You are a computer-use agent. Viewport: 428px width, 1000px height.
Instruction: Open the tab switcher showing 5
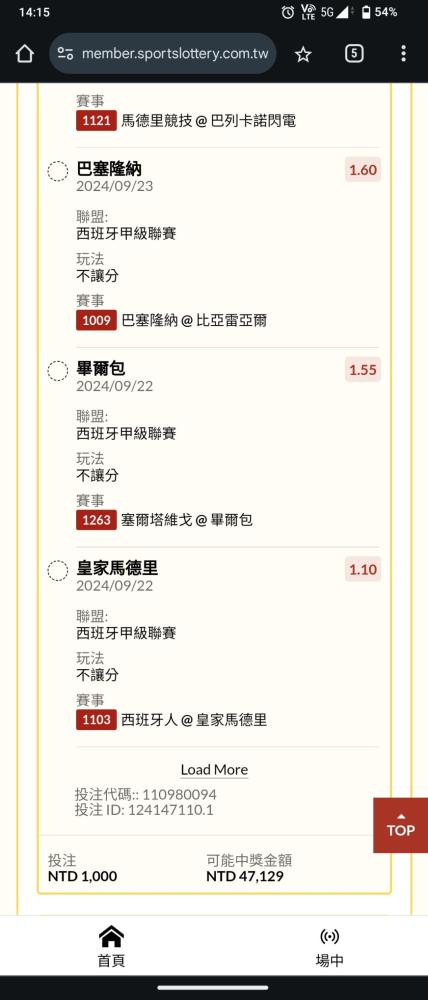click(354, 54)
